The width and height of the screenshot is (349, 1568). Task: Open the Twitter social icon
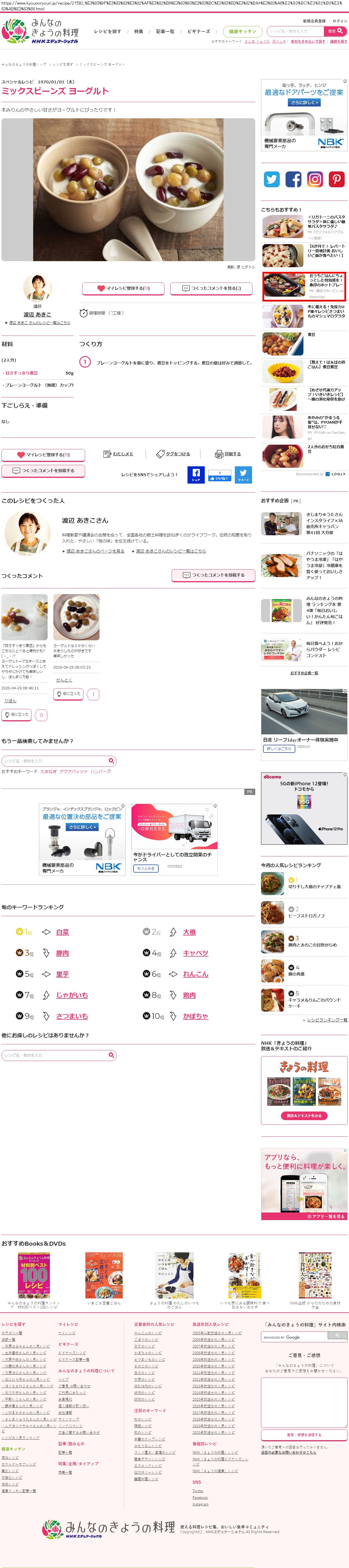tap(272, 179)
